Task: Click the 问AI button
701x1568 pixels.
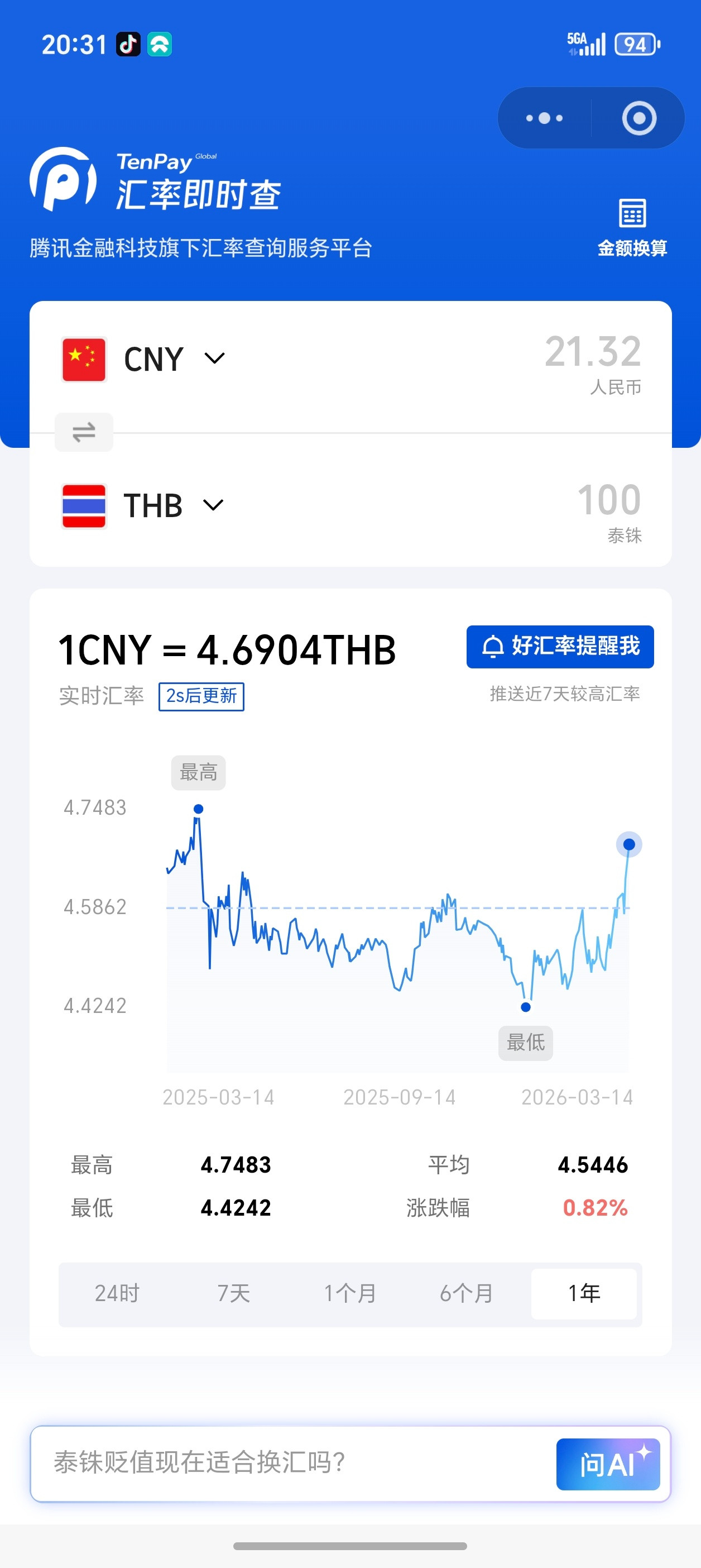Action: [607, 1464]
